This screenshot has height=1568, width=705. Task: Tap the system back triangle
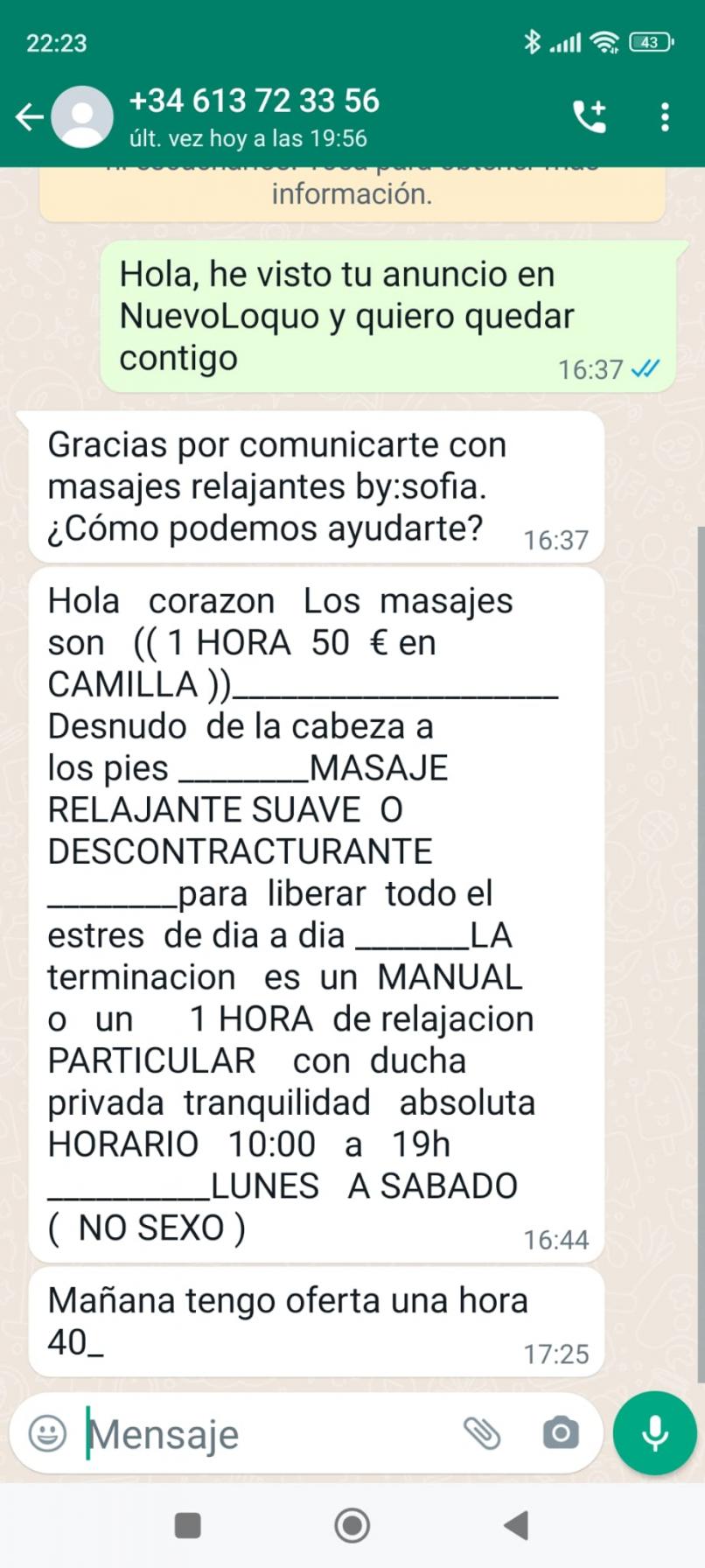pos(517,1525)
